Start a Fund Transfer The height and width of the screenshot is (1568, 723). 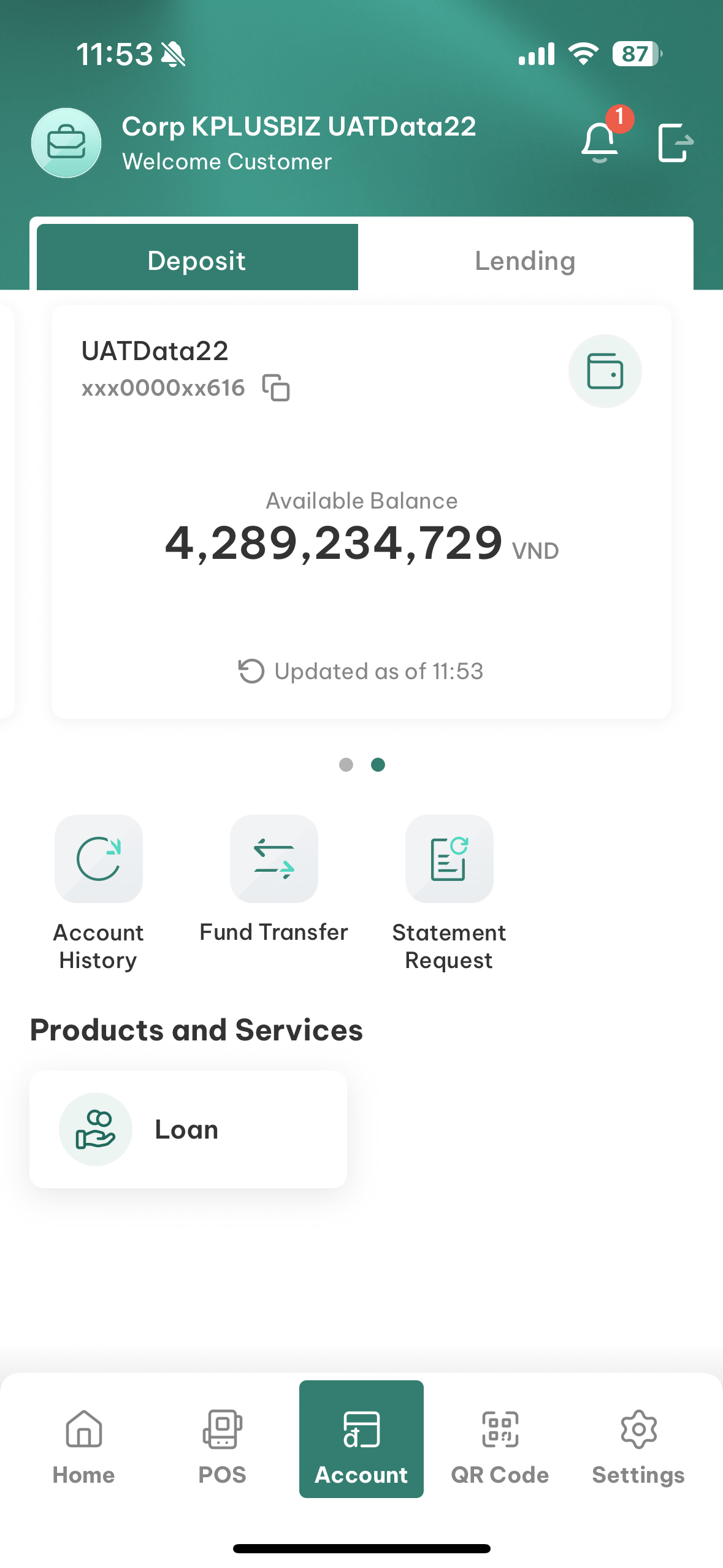[274, 859]
